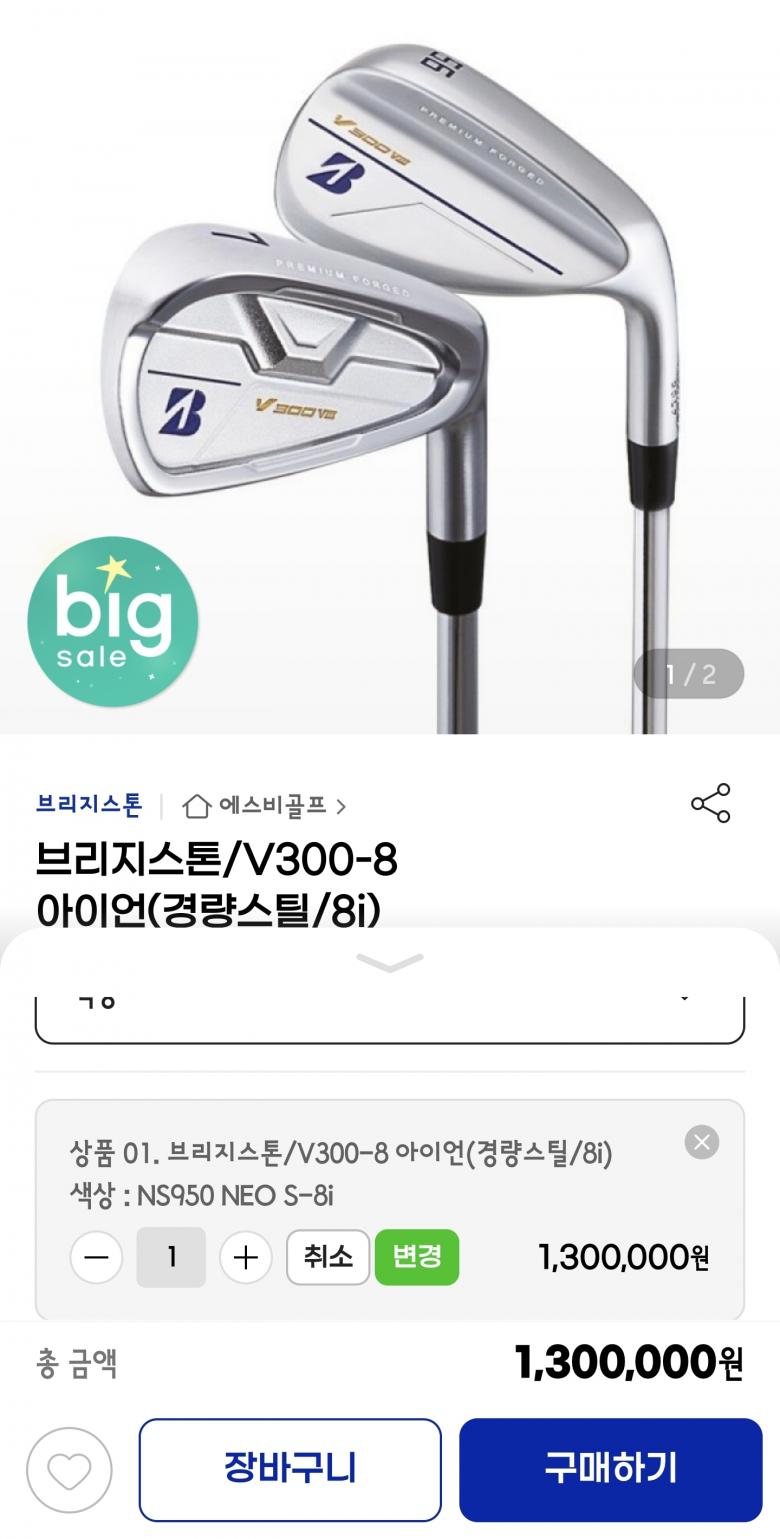The height and width of the screenshot is (1539, 780).
Task: Remove selected item 상품 01
Action: tap(702, 1142)
